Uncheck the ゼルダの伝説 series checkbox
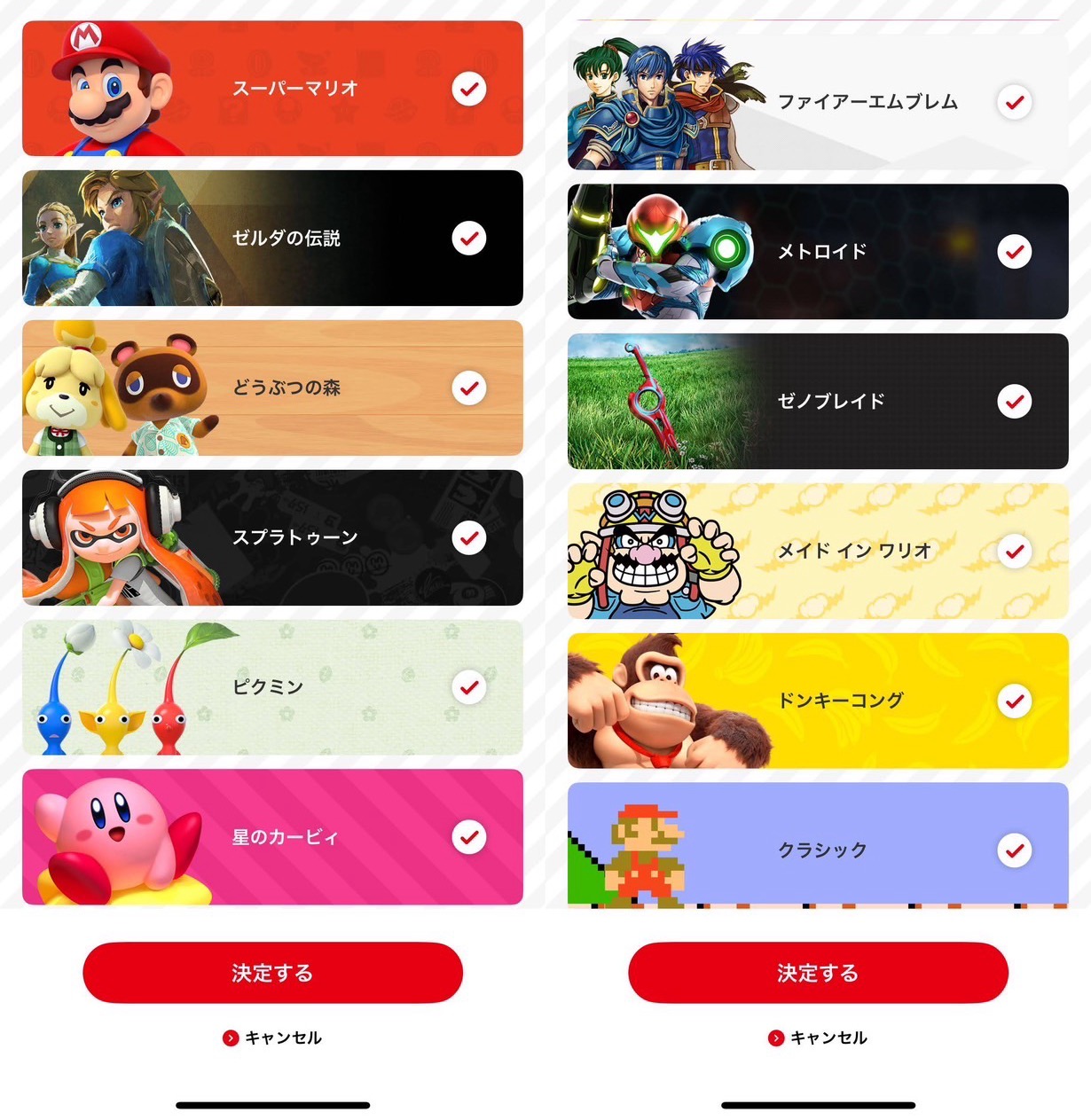 click(468, 238)
